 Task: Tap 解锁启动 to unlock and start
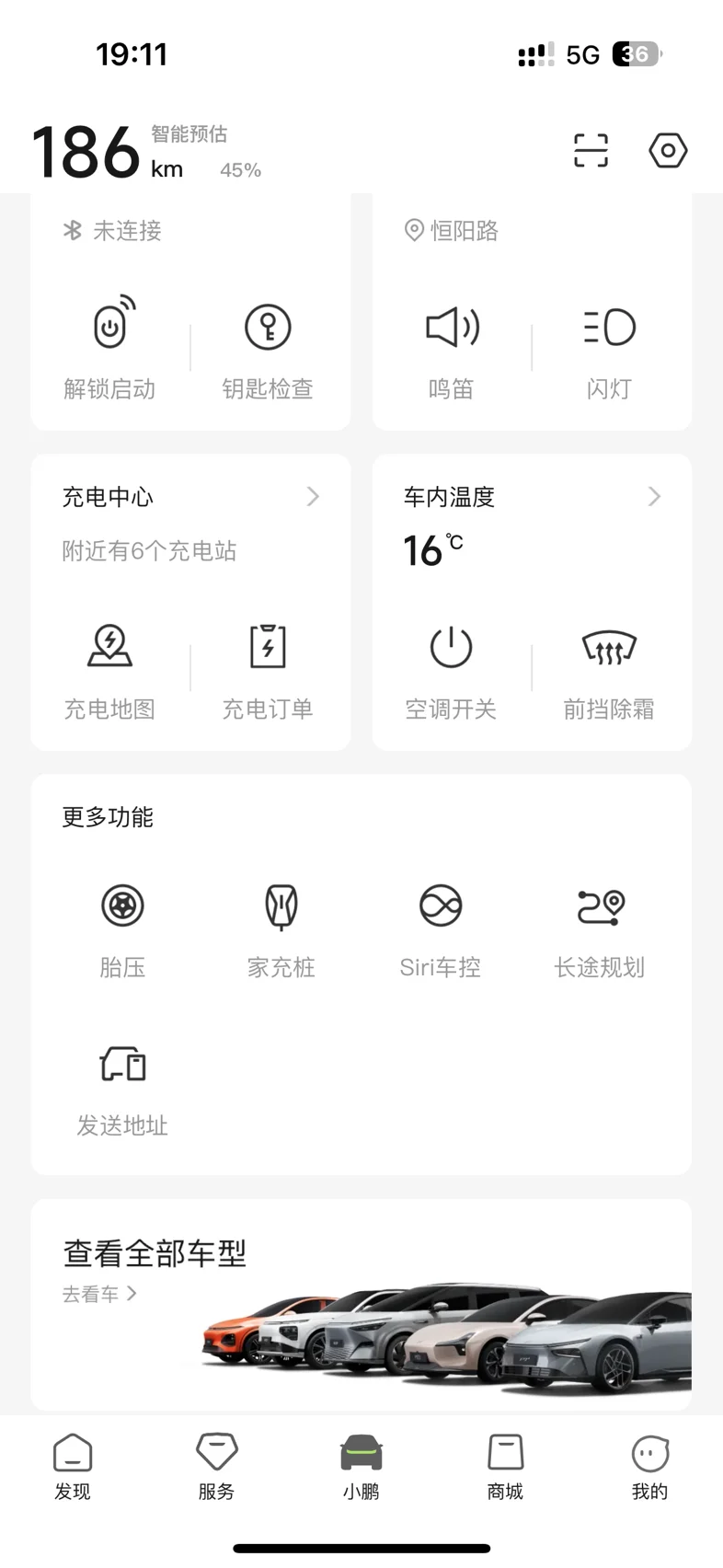click(109, 347)
